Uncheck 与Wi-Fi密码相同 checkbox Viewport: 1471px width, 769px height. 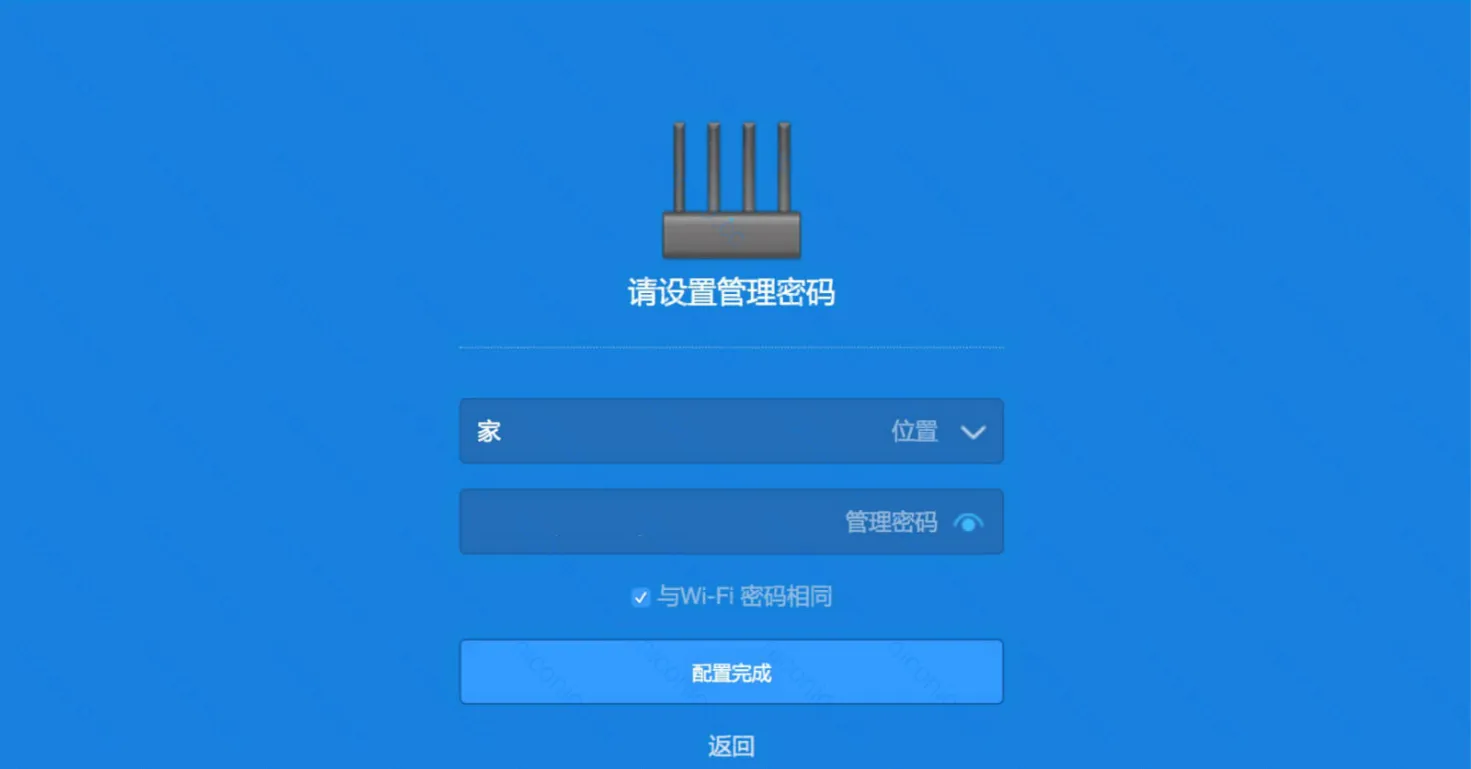click(641, 598)
